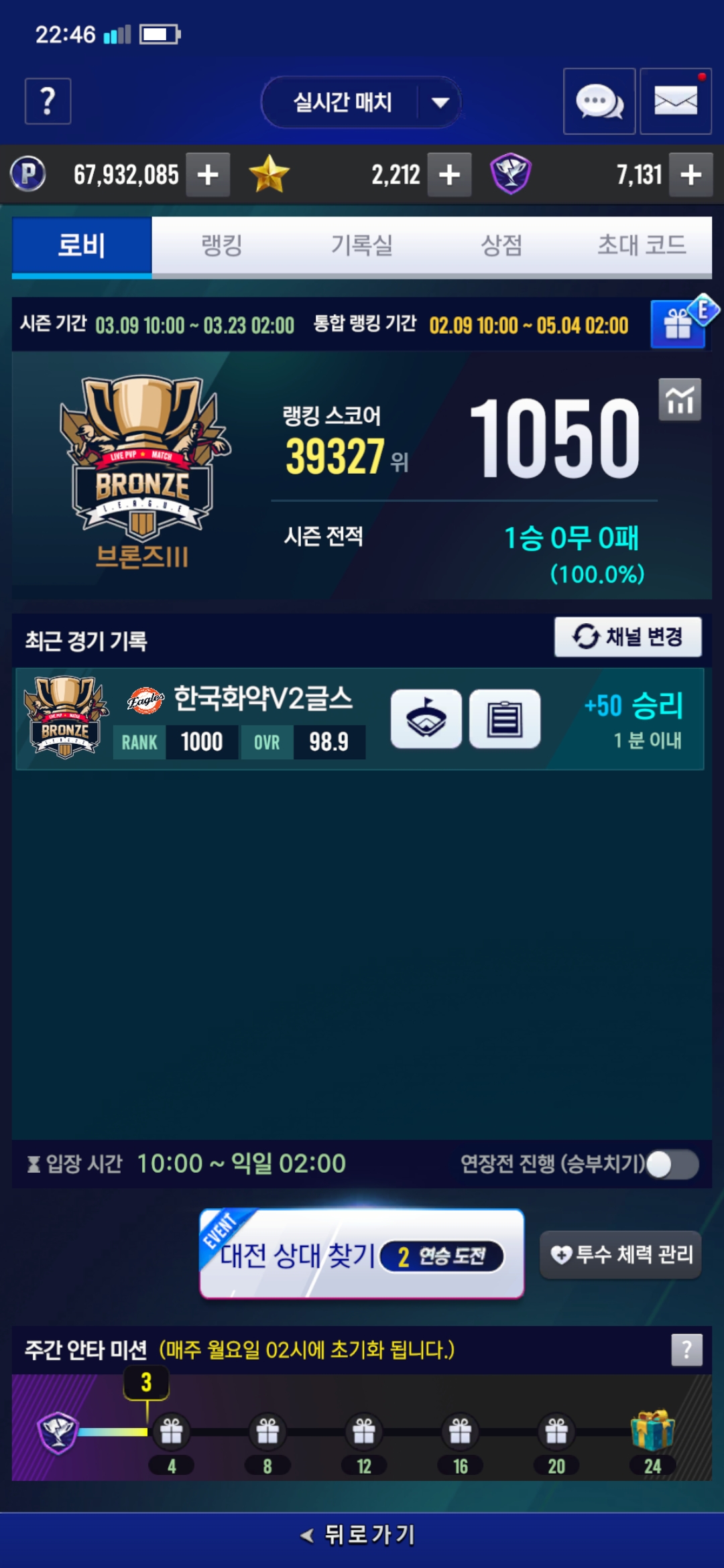
Task: Add more trophy tokens with plus button
Action: (x=690, y=175)
